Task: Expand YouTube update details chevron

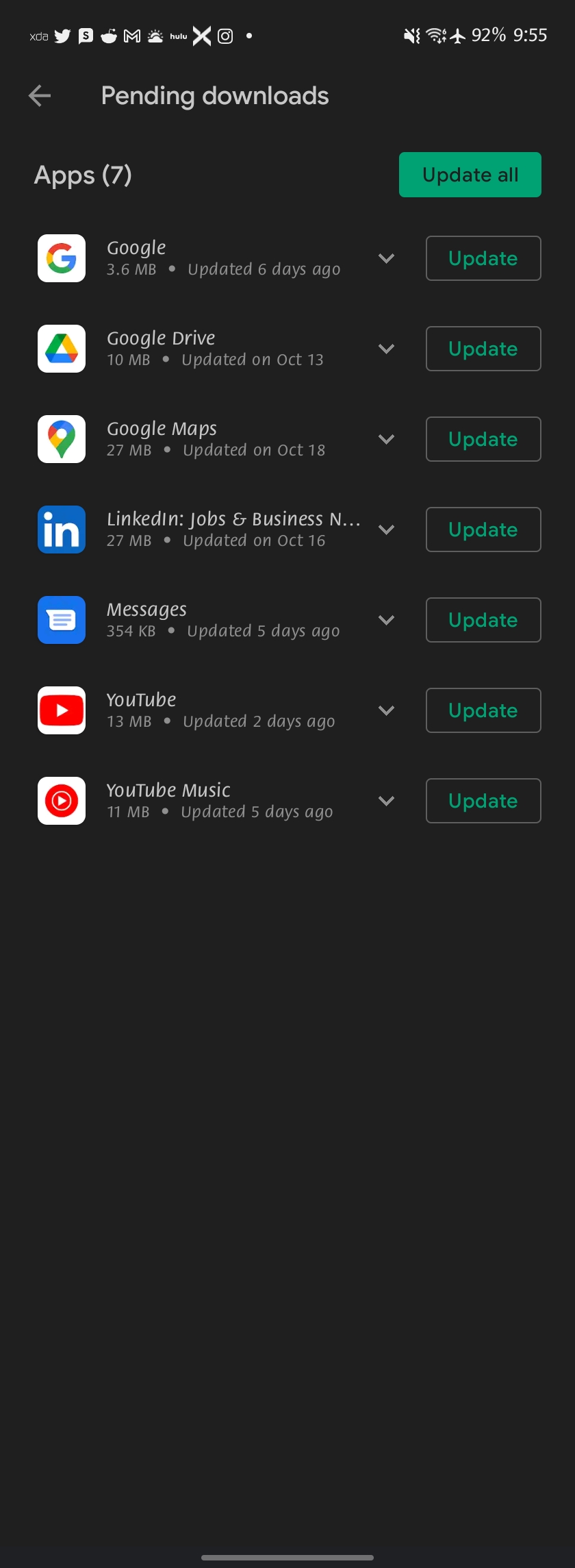Action: point(386,710)
